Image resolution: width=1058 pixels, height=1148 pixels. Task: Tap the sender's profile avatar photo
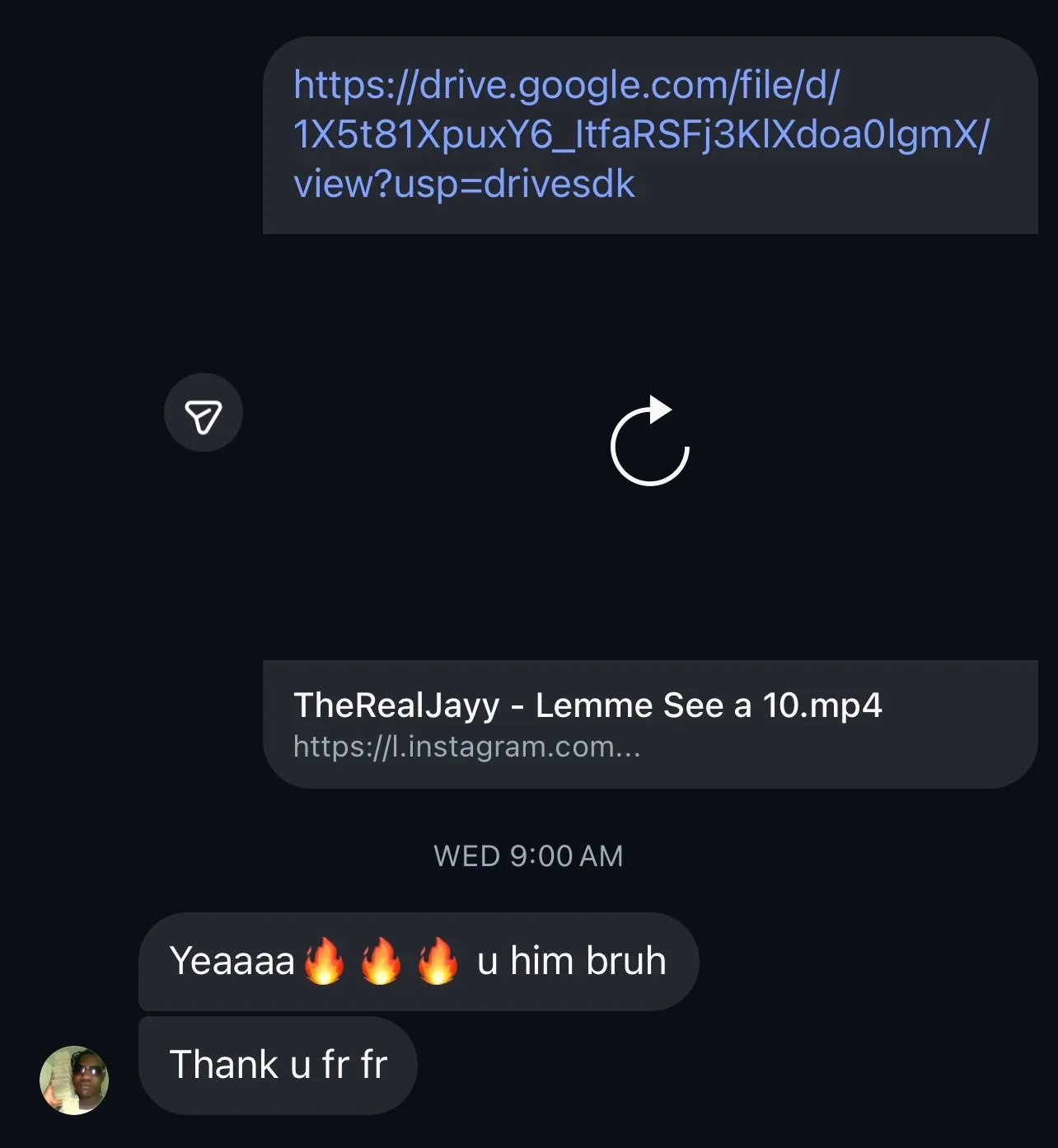coord(75,1081)
